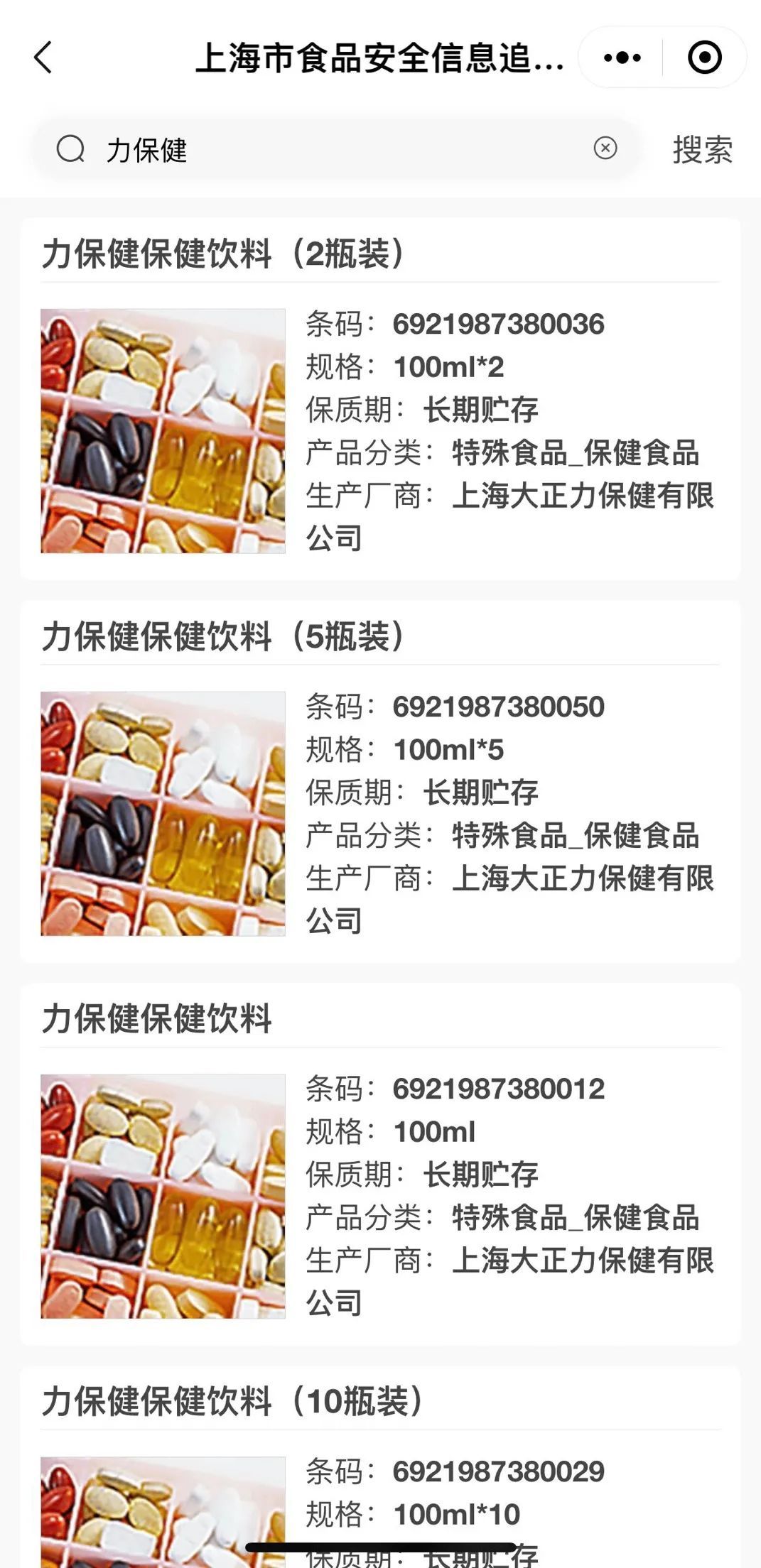Open the 力保健保健饮料（2瓶装） result card
This screenshot has height=1568, width=761.
click(x=380, y=400)
